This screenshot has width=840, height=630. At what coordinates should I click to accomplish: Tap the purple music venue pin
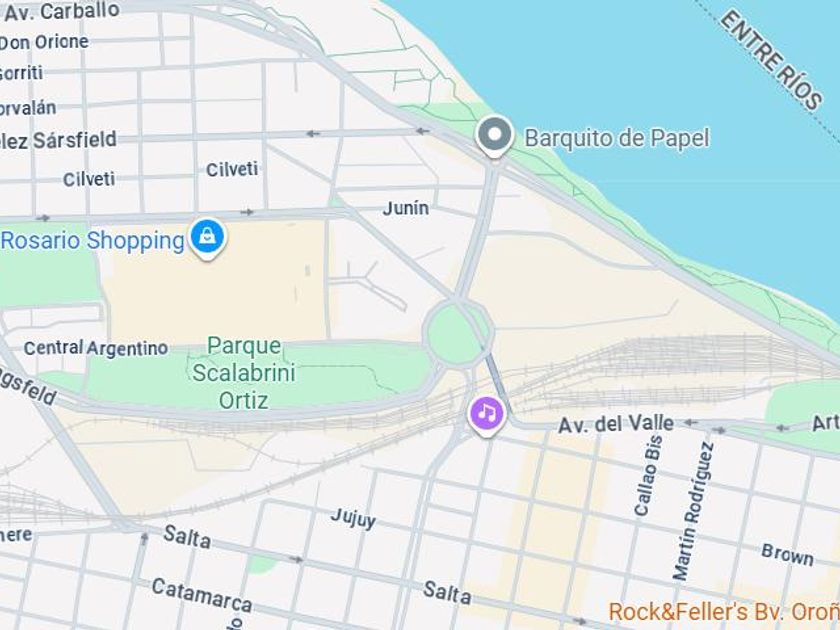click(x=487, y=412)
